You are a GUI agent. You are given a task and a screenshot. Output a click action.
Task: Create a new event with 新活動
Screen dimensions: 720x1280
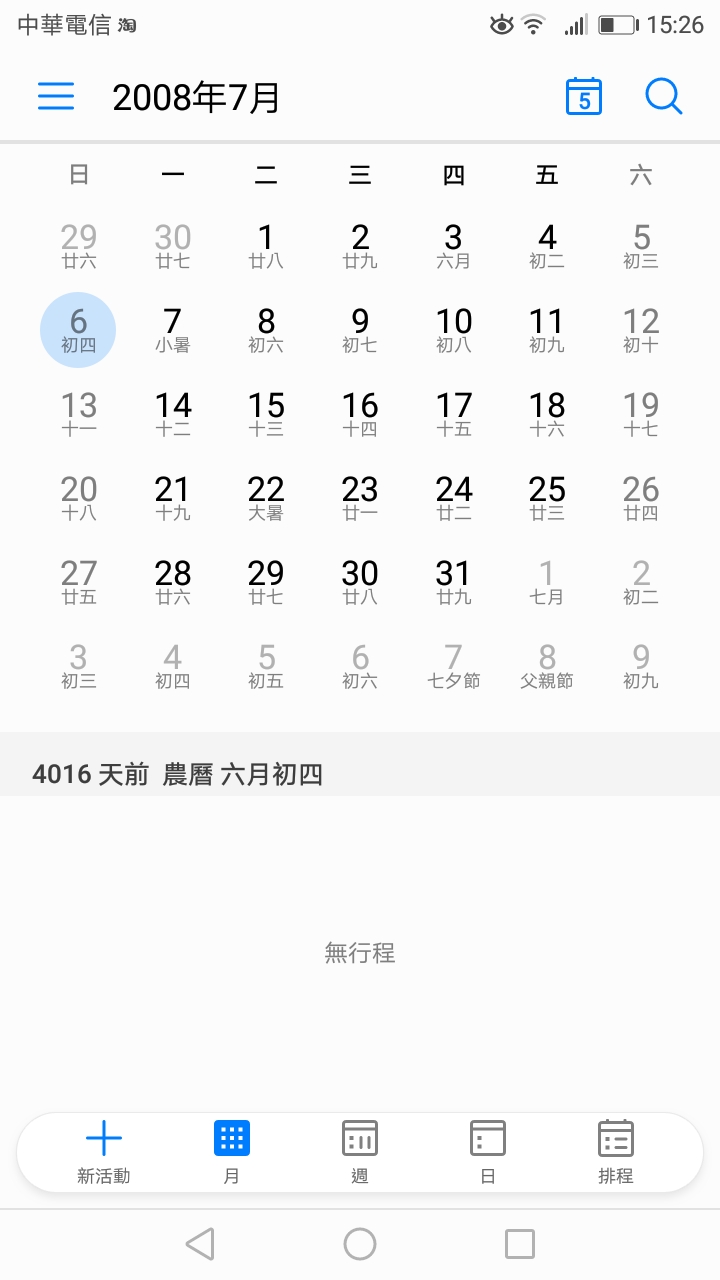click(x=104, y=1151)
